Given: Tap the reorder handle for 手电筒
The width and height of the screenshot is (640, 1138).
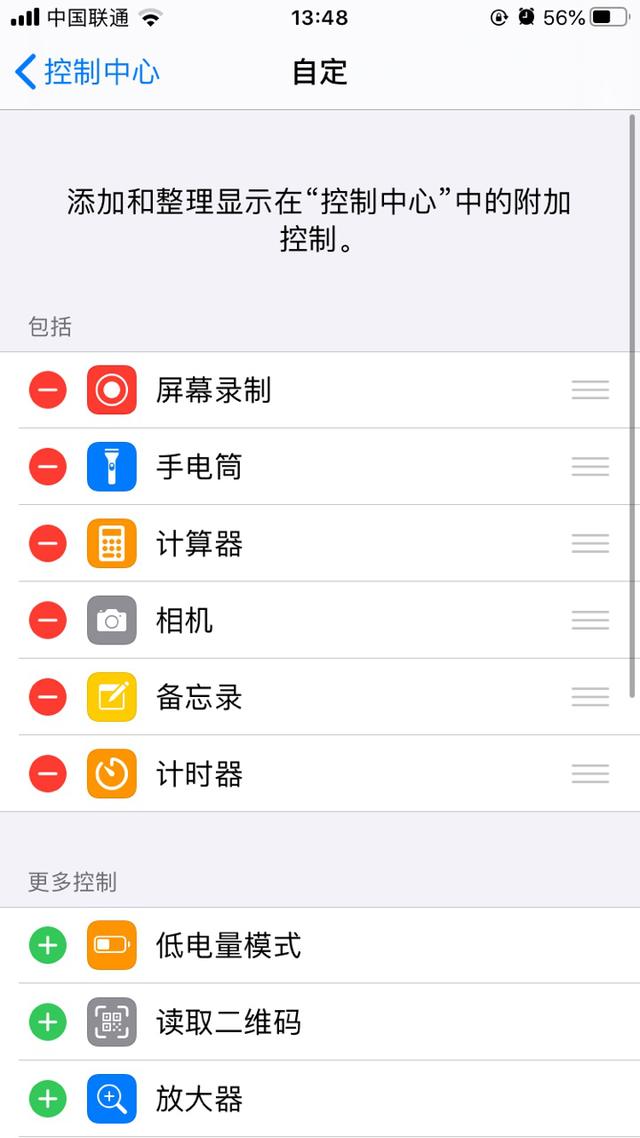Looking at the screenshot, I should 590,467.
